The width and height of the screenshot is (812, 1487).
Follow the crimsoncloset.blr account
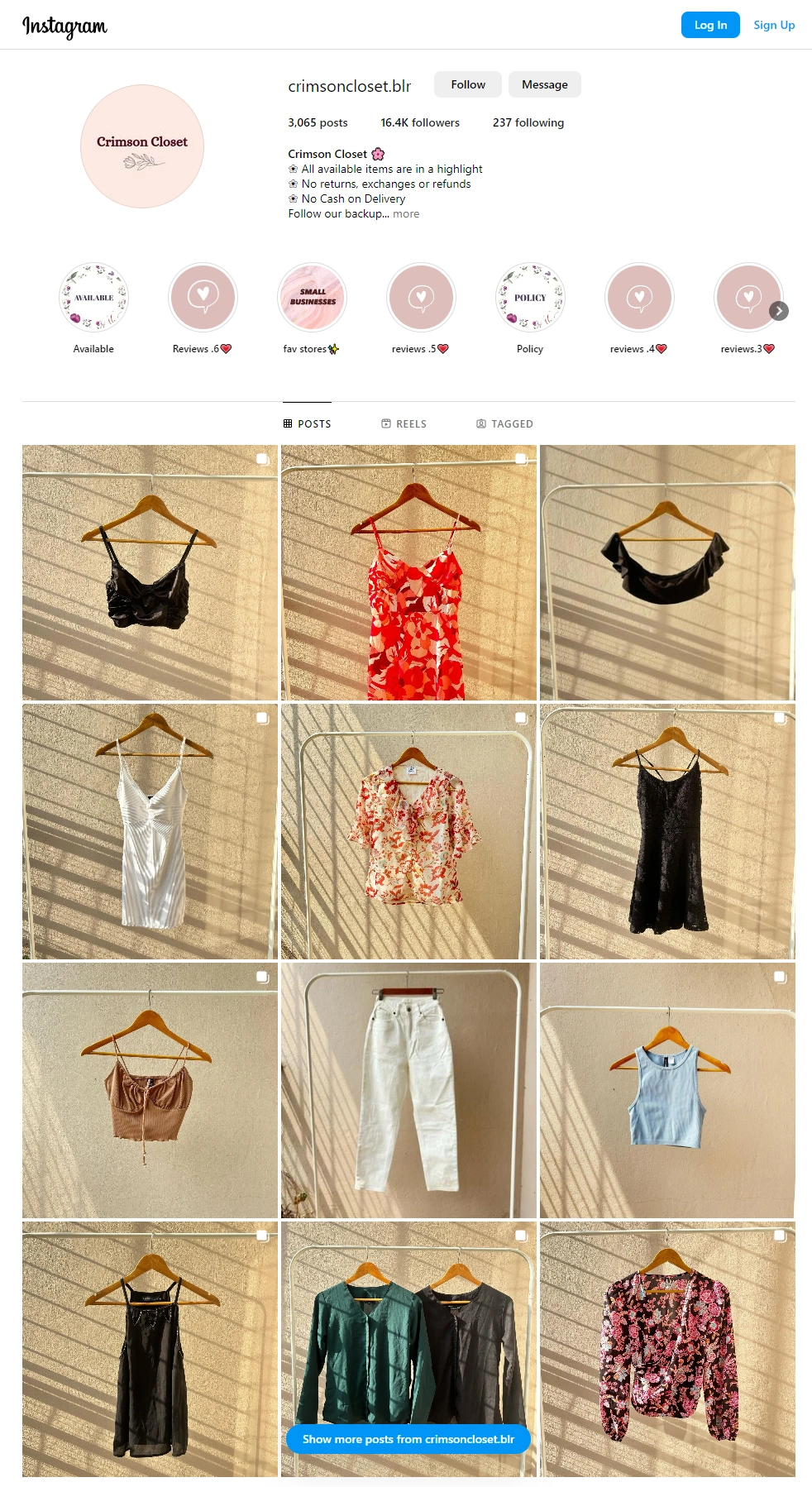point(468,84)
